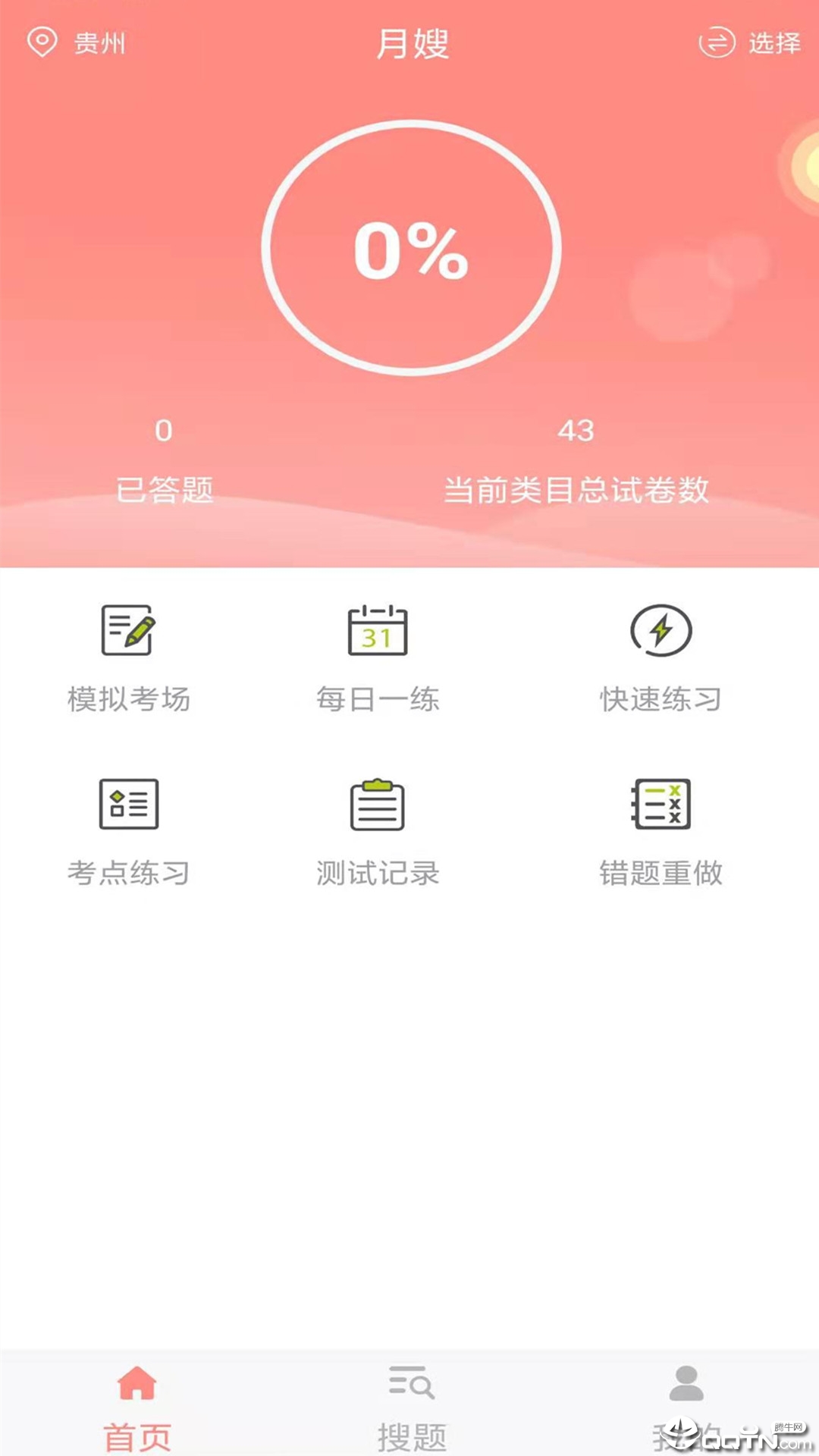Open the 考点练习 exam points practice icon
The width and height of the screenshot is (819, 1456).
point(129,806)
